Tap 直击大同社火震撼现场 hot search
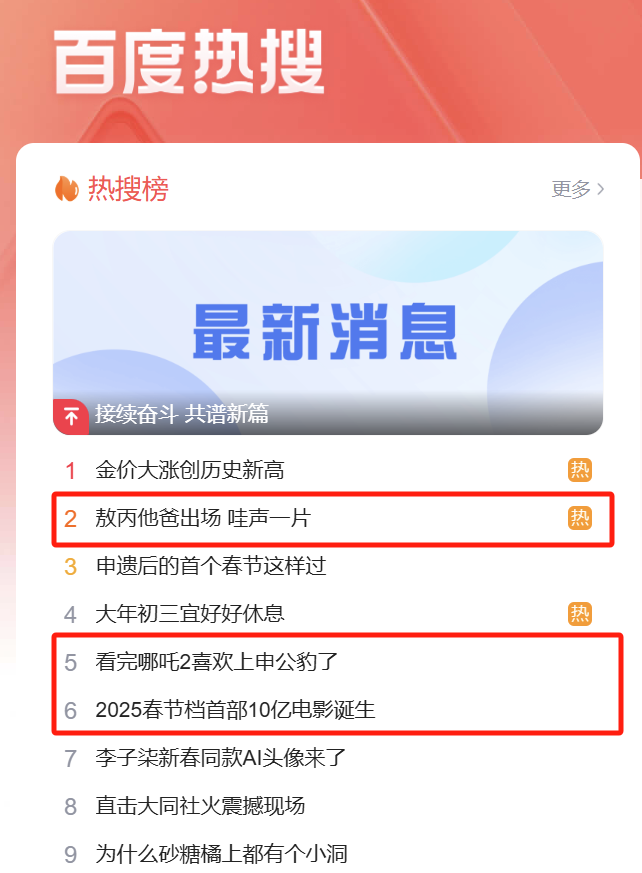This screenshot has width=642, height=873. tap(200, 806)
